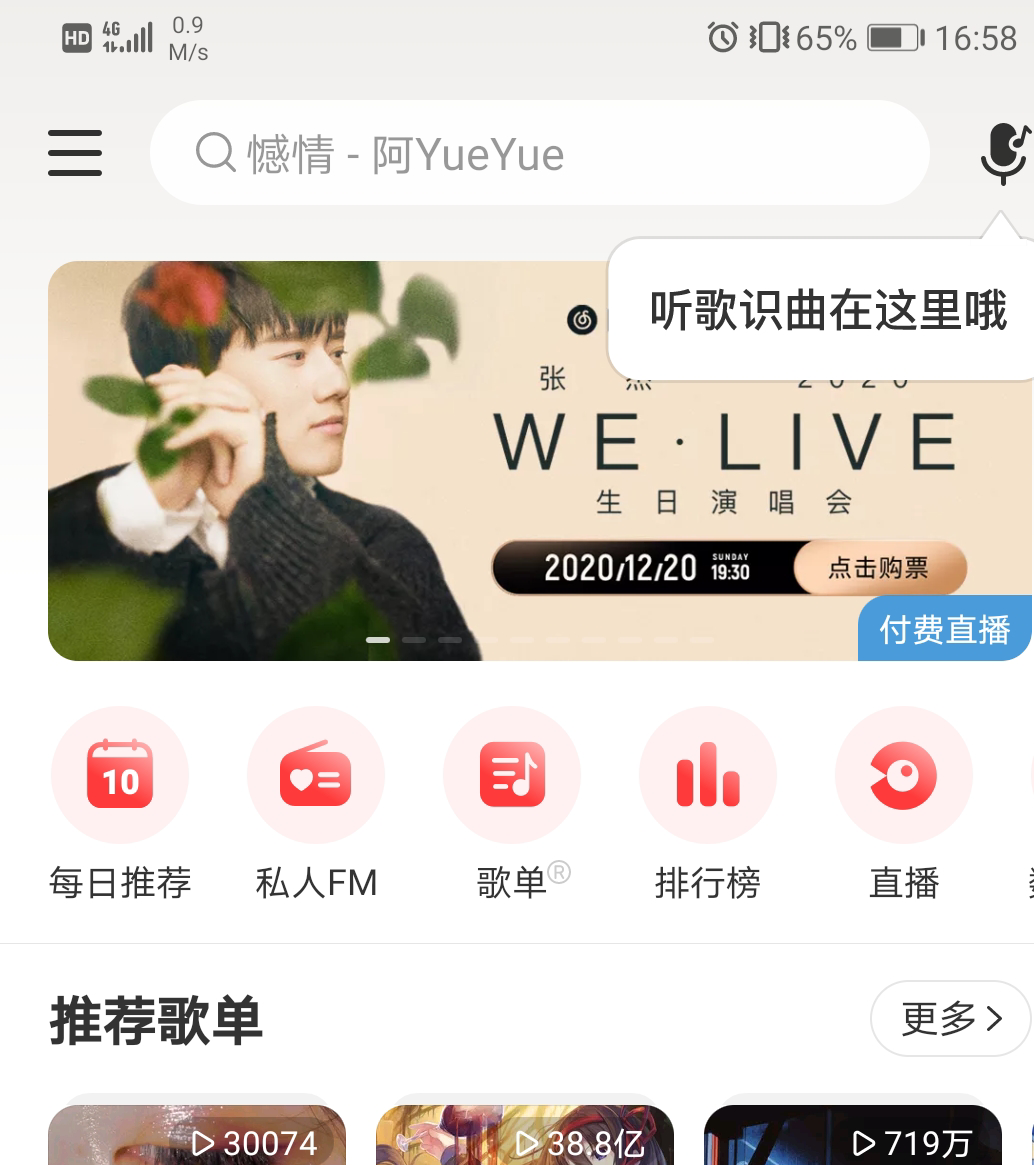The image size is (1034, 1165).
Task: Open the 付费直播 paid livestream tag
Action: tap(945, 628)
